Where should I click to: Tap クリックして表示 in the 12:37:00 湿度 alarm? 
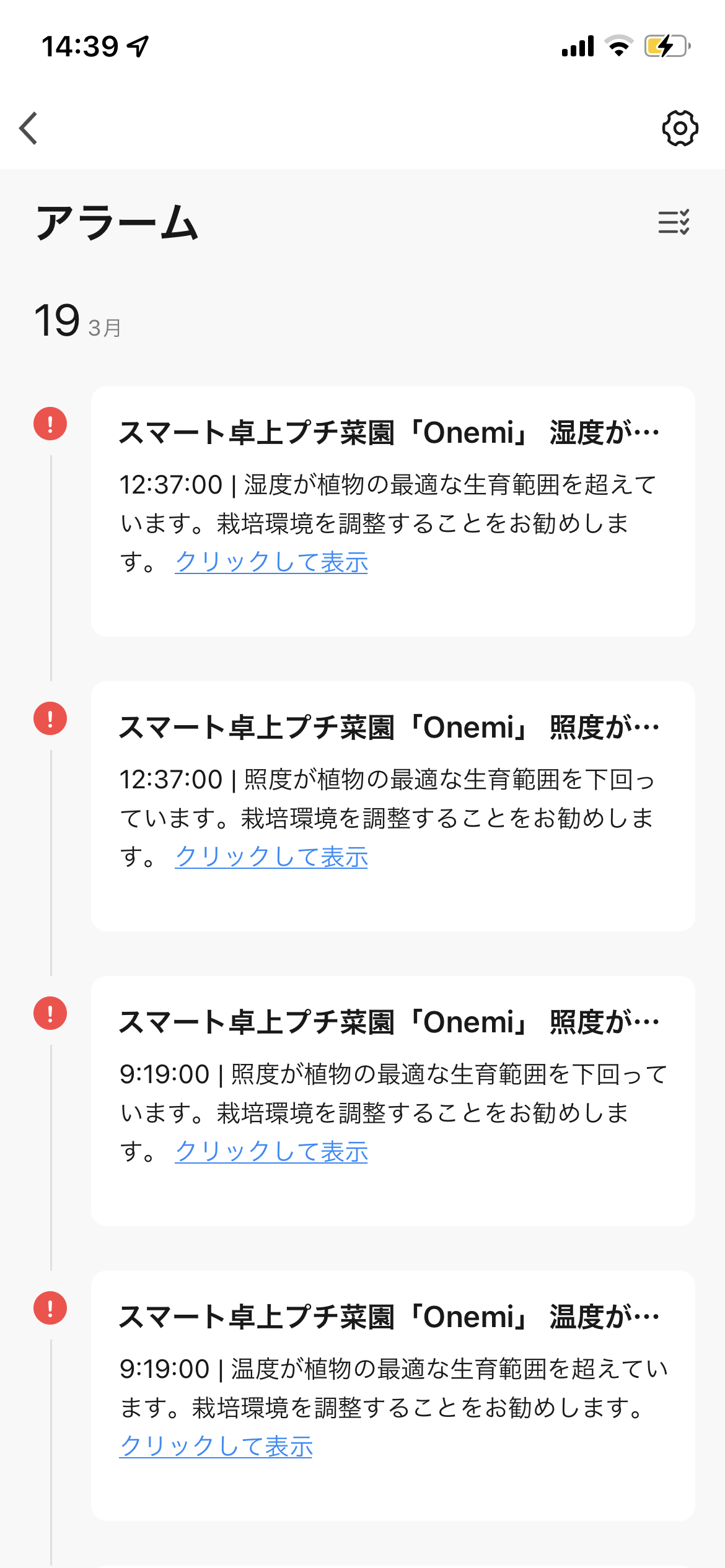click(271, 562)
